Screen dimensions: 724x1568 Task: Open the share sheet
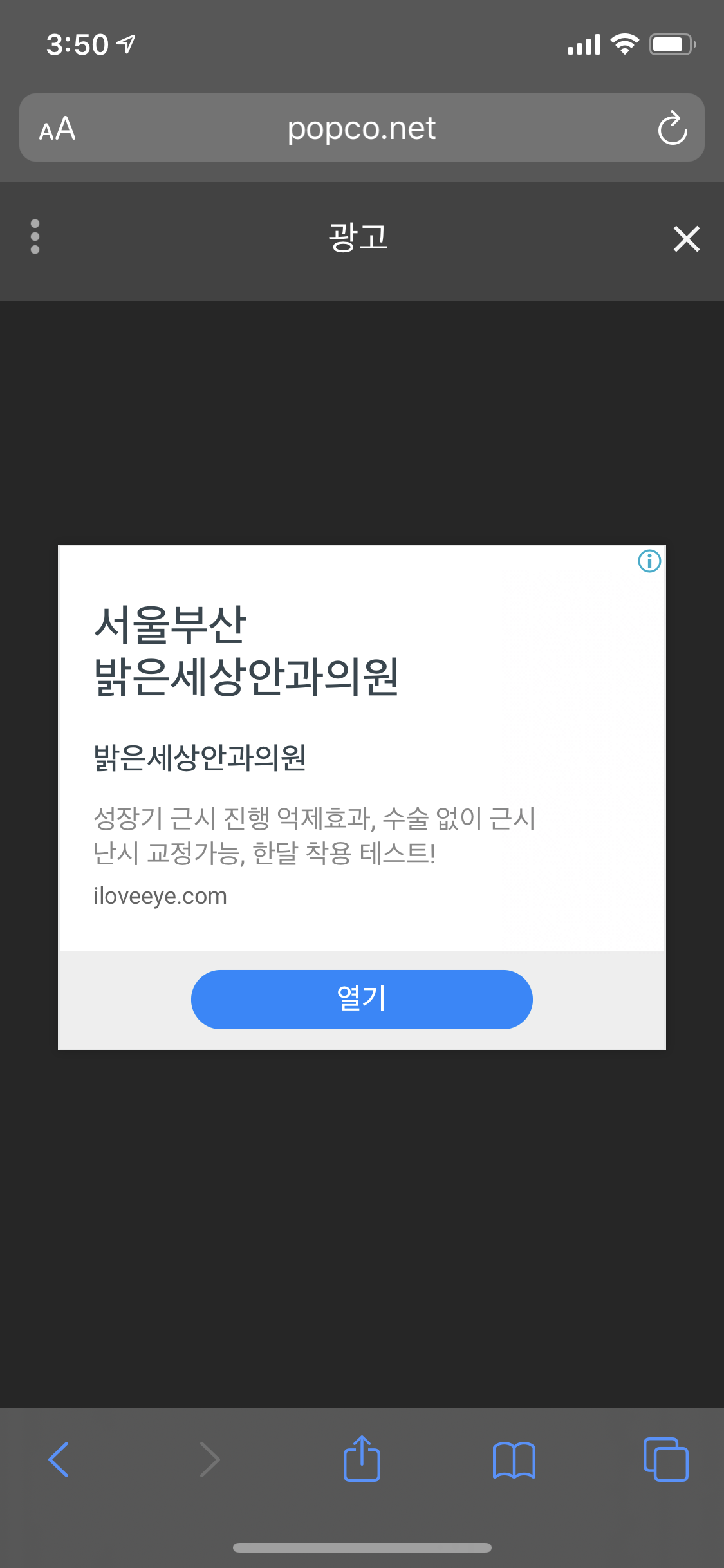362,1459
